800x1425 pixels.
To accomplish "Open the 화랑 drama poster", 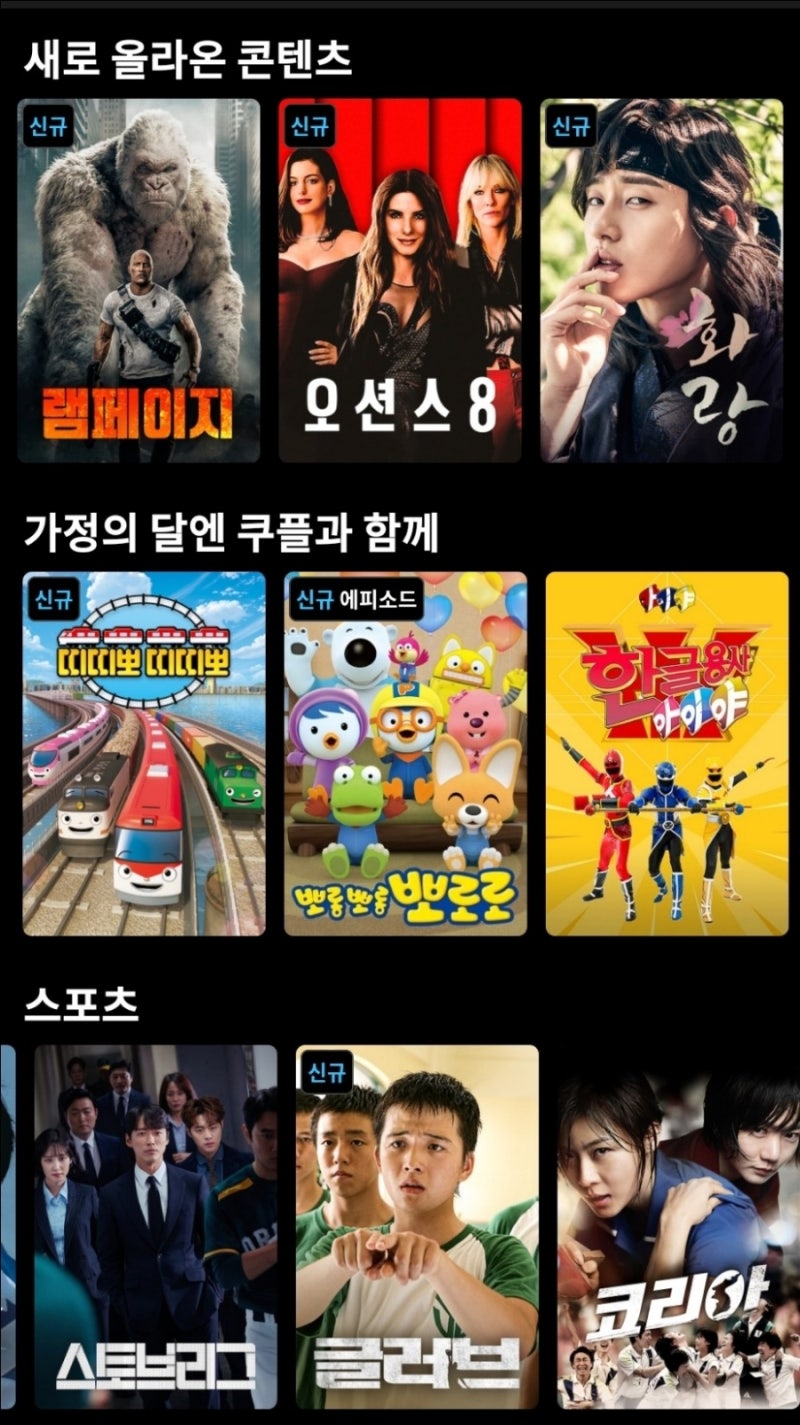I will [x=661, y=280].
